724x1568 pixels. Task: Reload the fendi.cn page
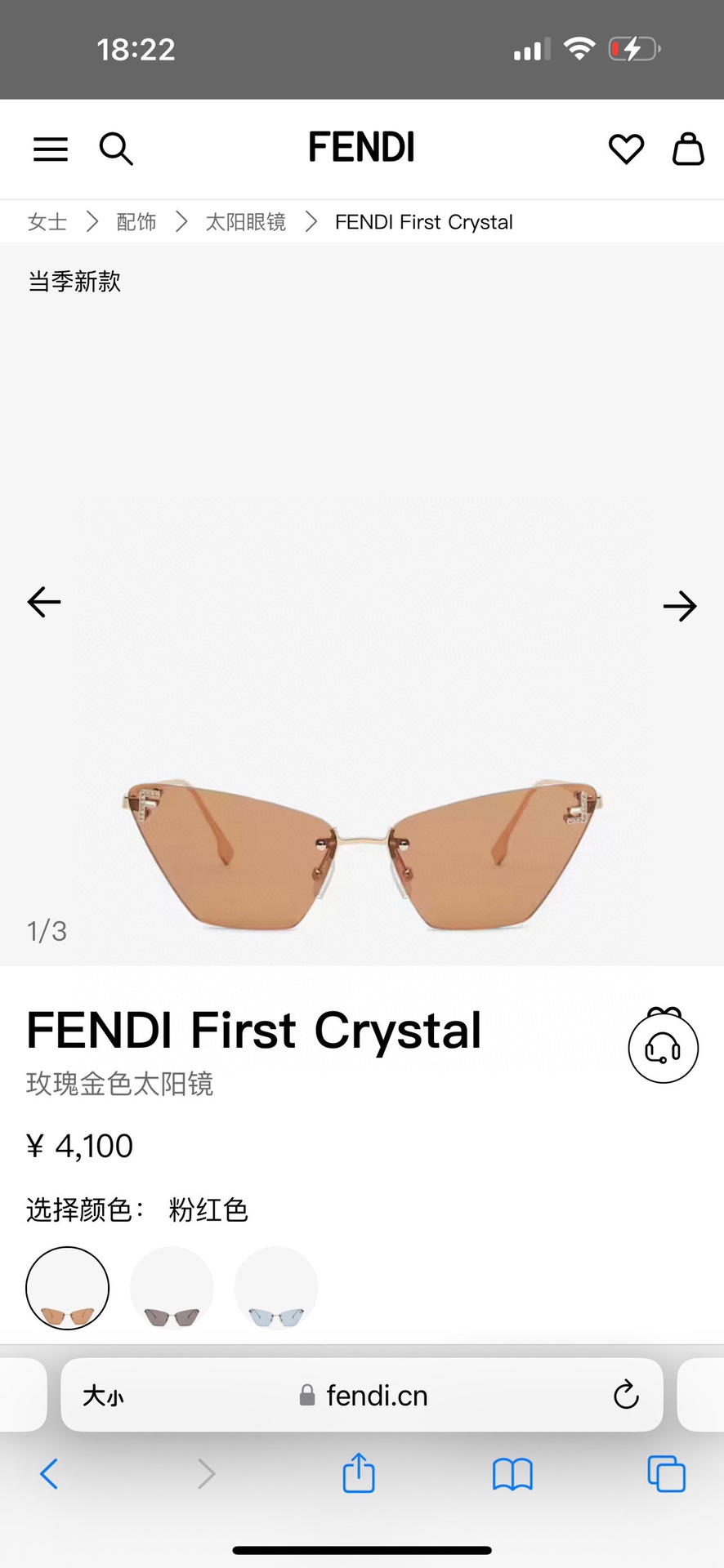pyautogui.click(x=626, y=1395)
